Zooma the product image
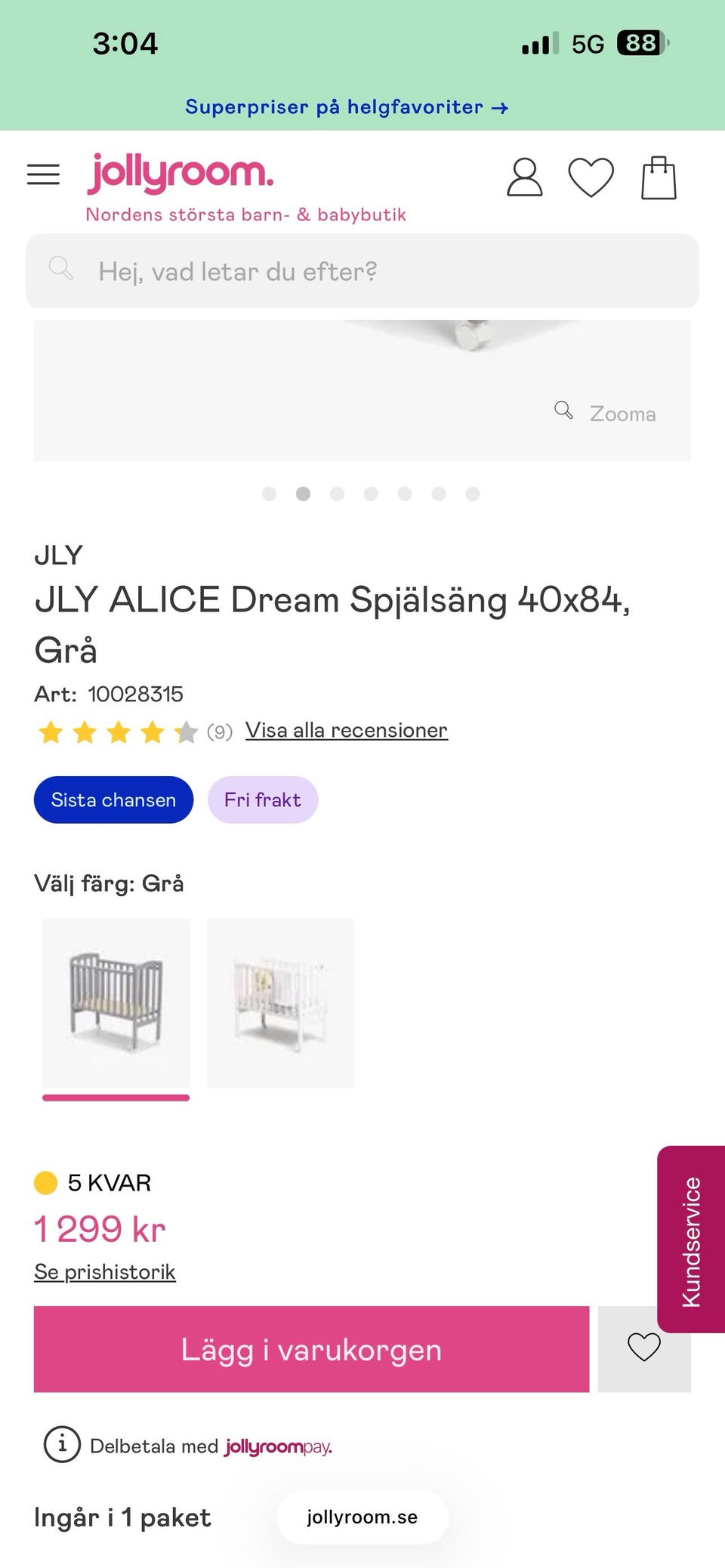Image resolution: width=725 pixels, height=1568 pixels. coord(606,413)
